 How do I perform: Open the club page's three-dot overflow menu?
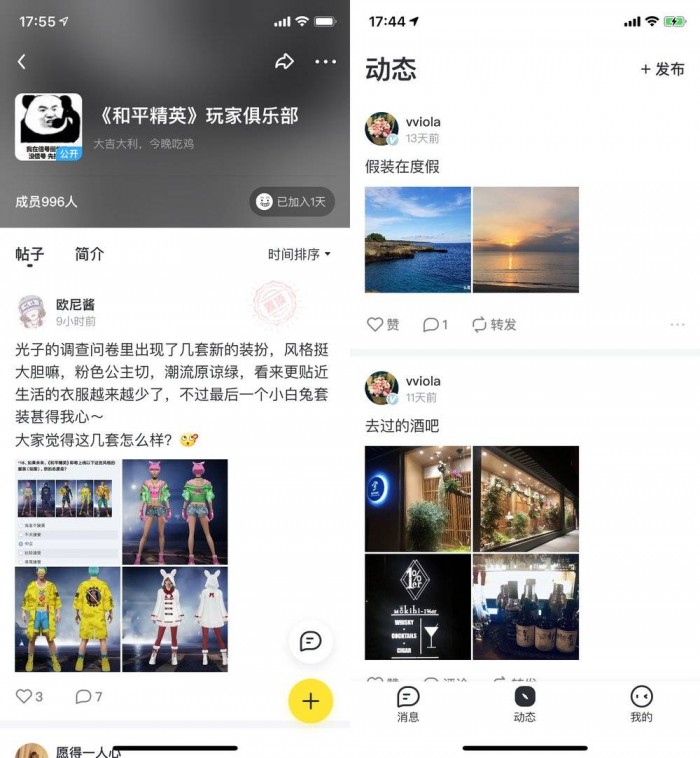[326, 62]
